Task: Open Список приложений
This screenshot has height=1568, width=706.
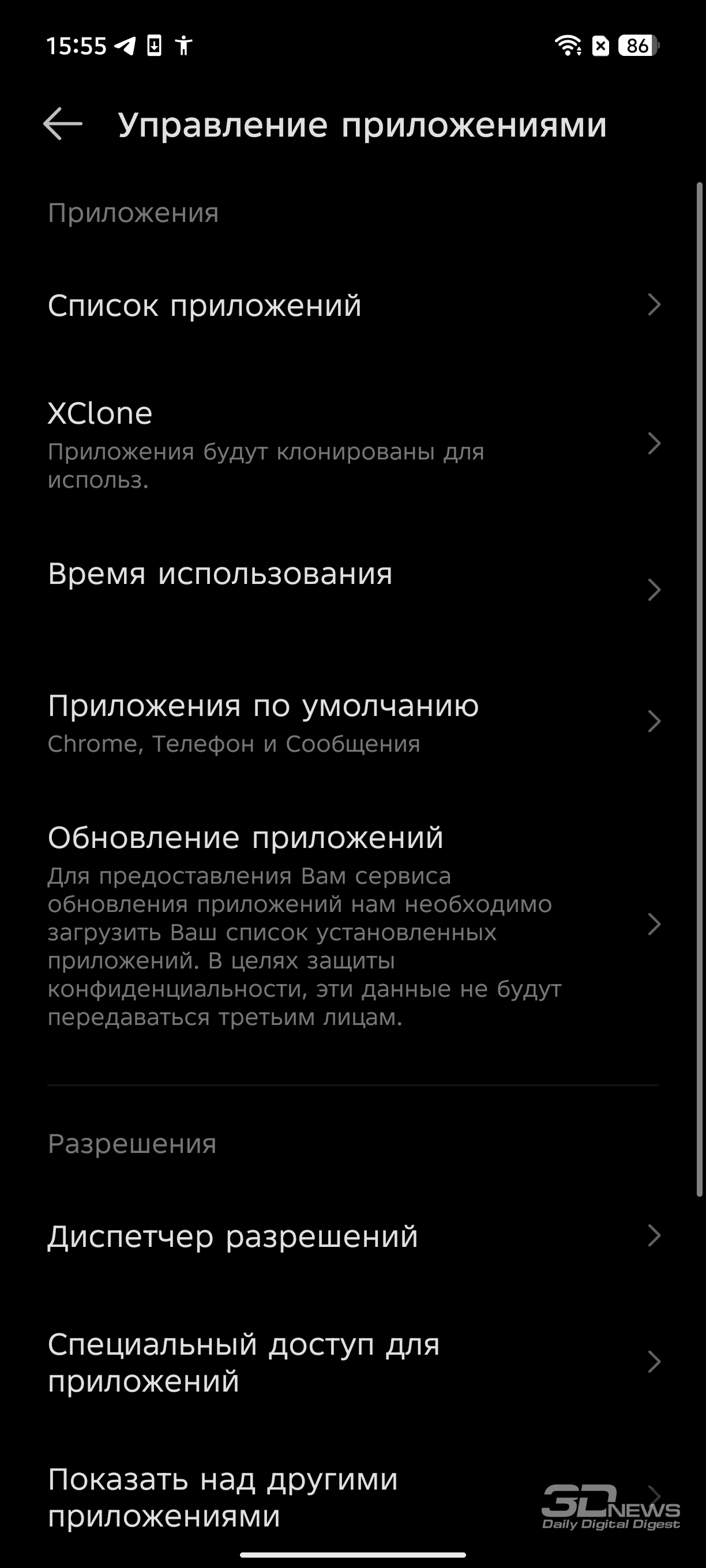Action: [352, 305]
